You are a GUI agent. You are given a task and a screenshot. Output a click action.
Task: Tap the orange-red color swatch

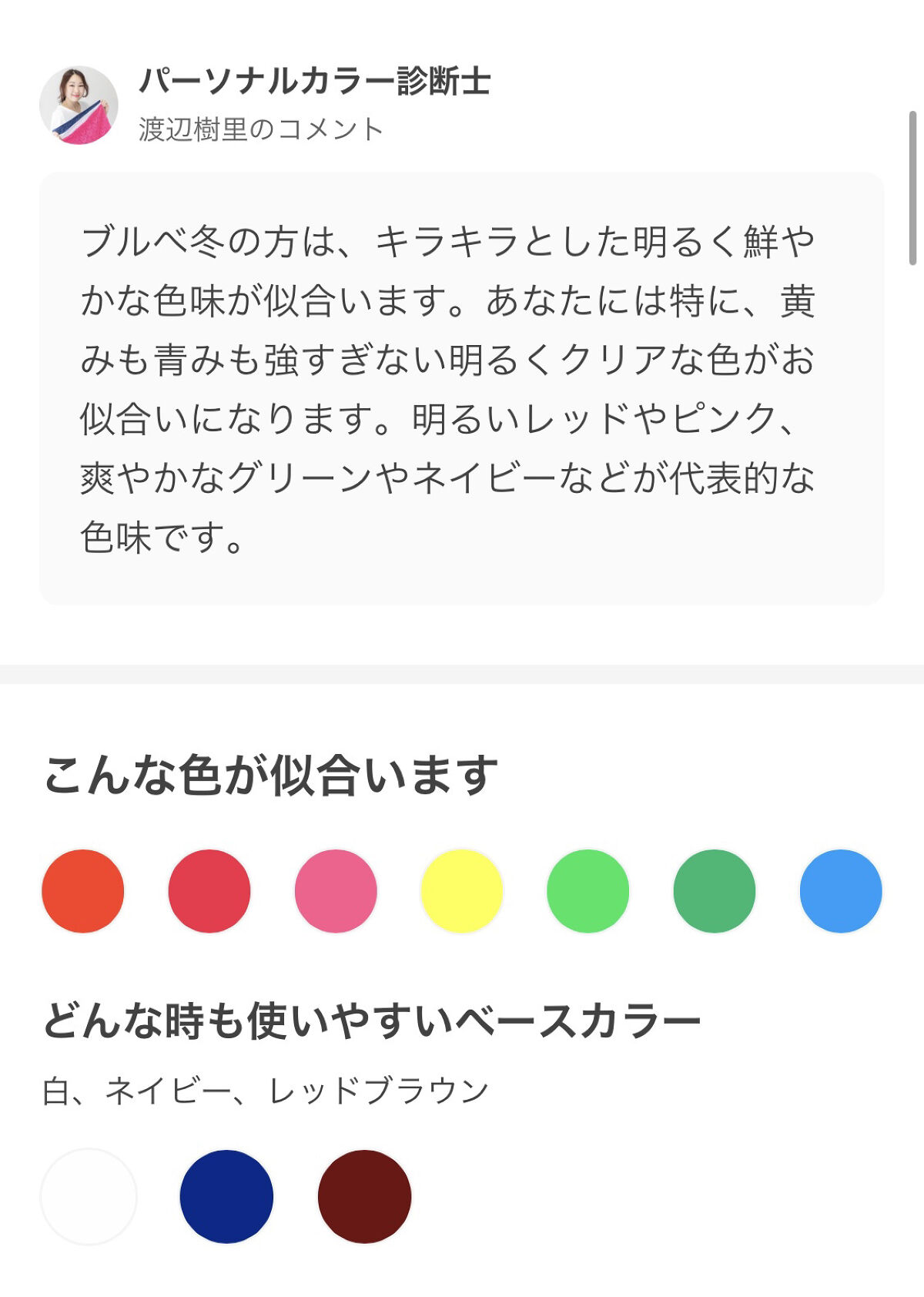coord(83,891)
